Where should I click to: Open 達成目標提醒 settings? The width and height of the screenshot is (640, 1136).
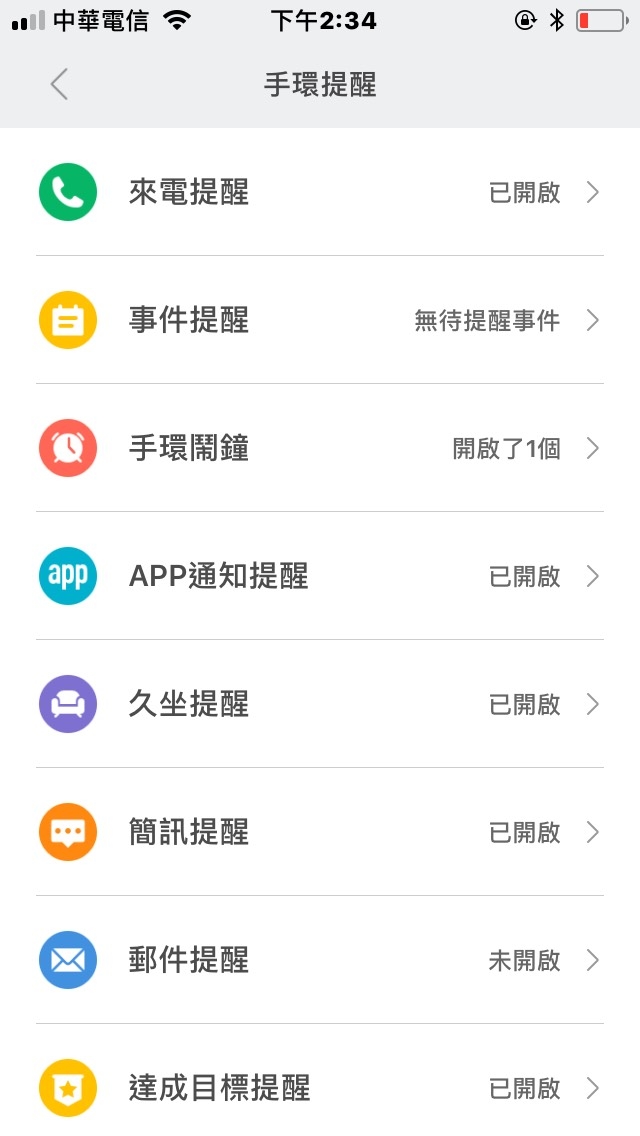(320, 1080)
